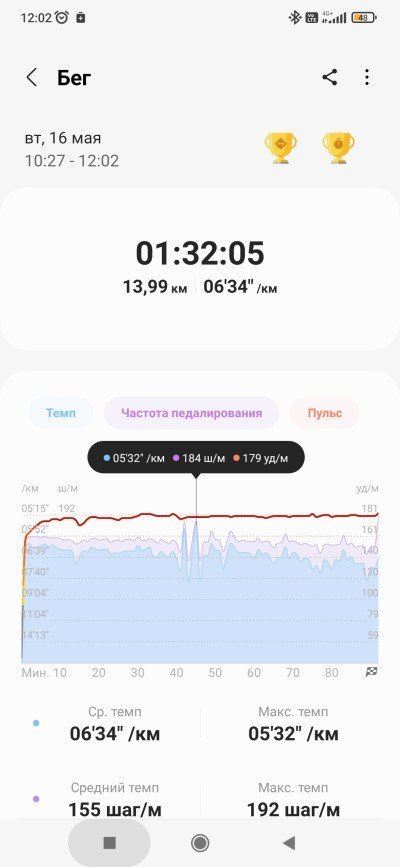Open the second gold trophy badge
400x867 pixels.
click(x=339, y=148)
